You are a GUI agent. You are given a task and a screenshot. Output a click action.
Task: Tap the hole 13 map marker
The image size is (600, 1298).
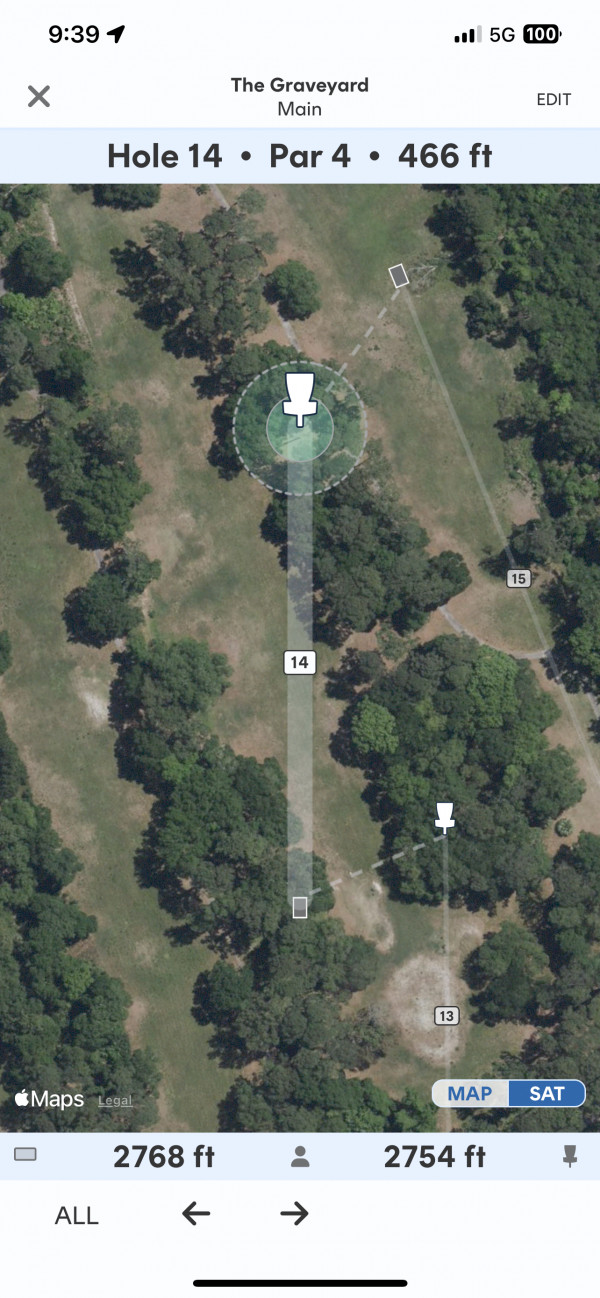tap(446, 1016)
